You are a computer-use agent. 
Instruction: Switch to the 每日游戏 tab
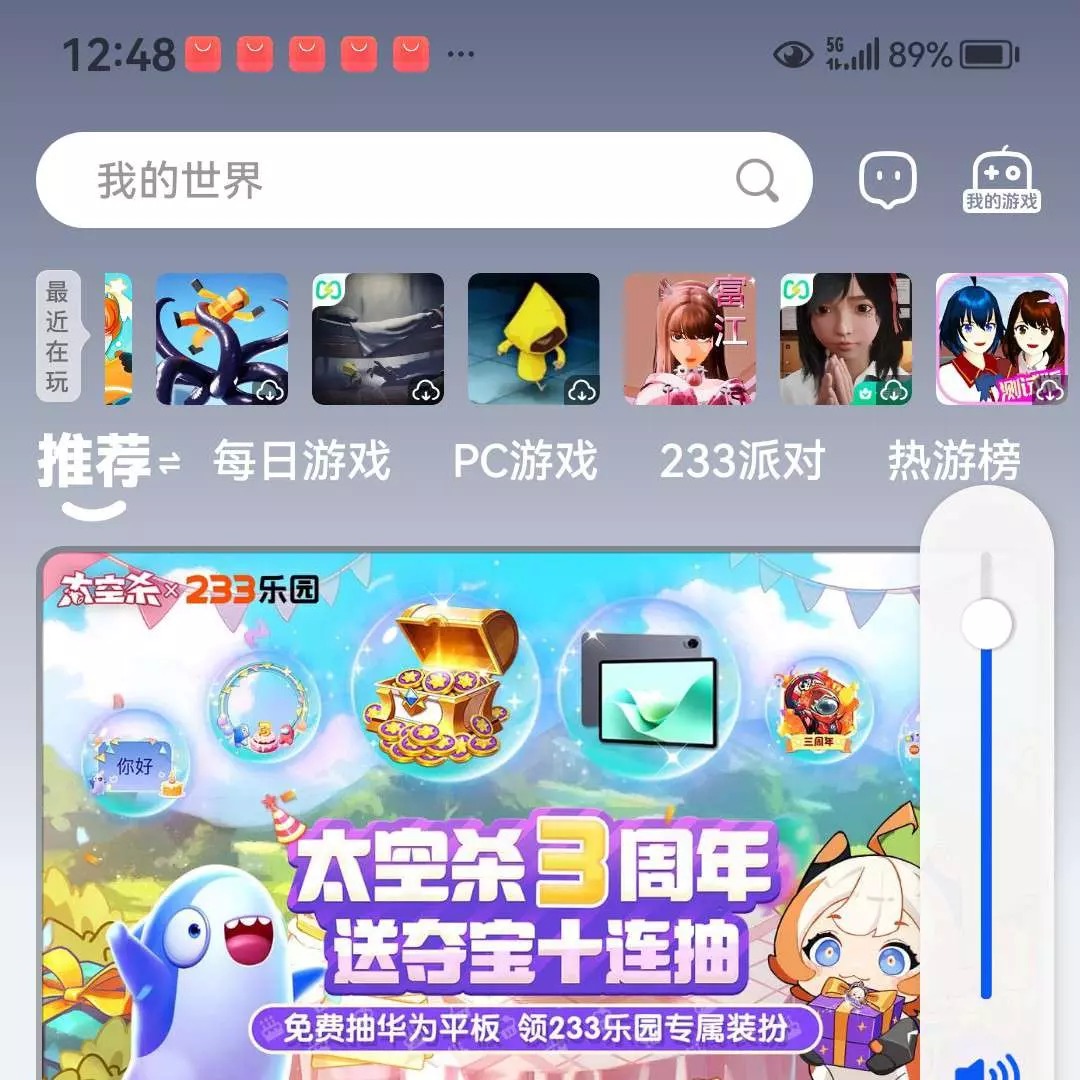pos(301,461)
